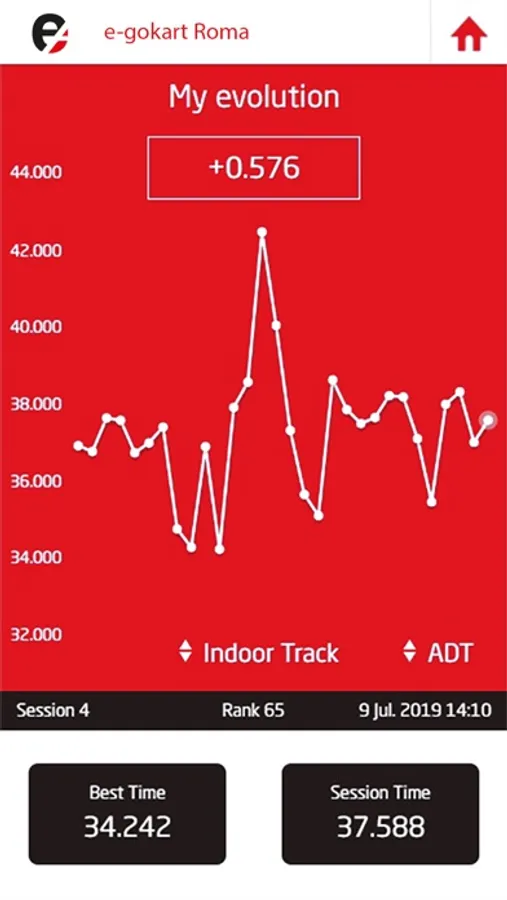The image size is (507, 900).
Task: Open the ADT selector
Action: tap(438, 653)
